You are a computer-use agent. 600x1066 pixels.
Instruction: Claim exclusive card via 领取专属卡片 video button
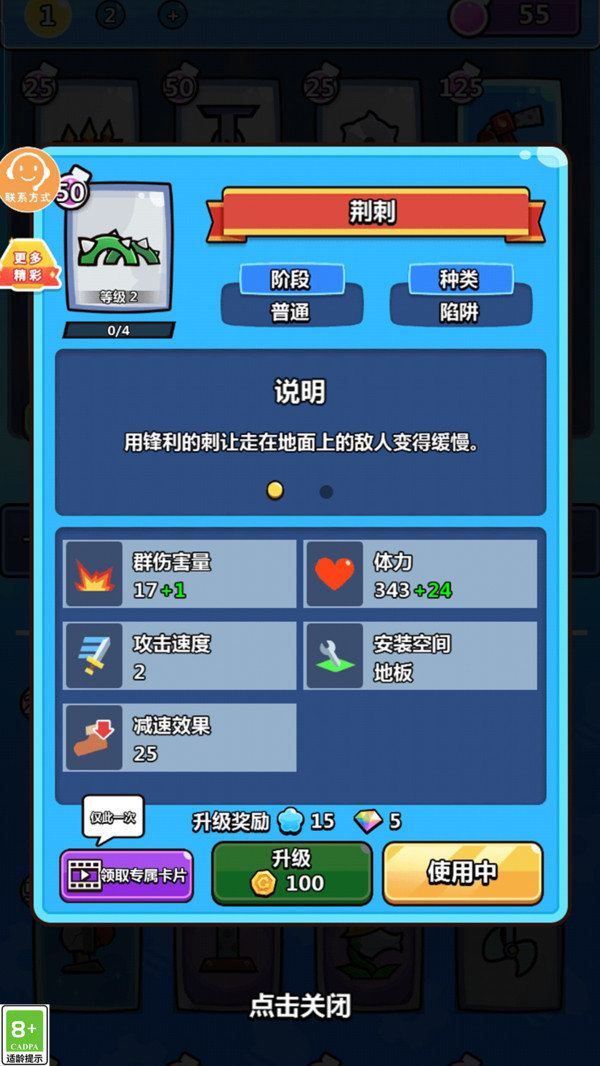coord(126,875)
